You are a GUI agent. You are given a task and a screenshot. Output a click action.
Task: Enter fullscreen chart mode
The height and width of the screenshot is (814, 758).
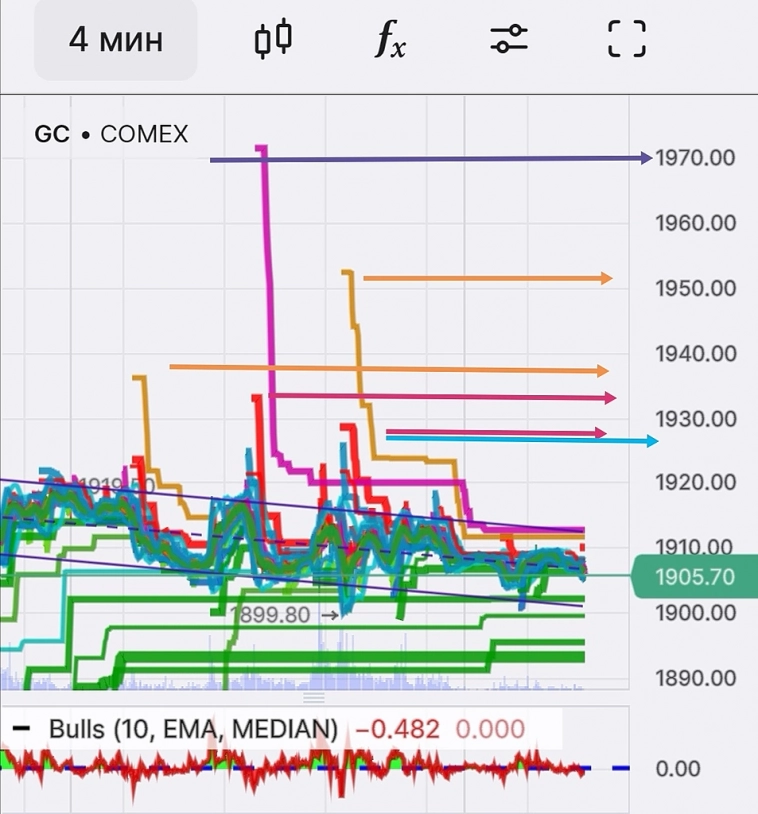tap(627, 40)
